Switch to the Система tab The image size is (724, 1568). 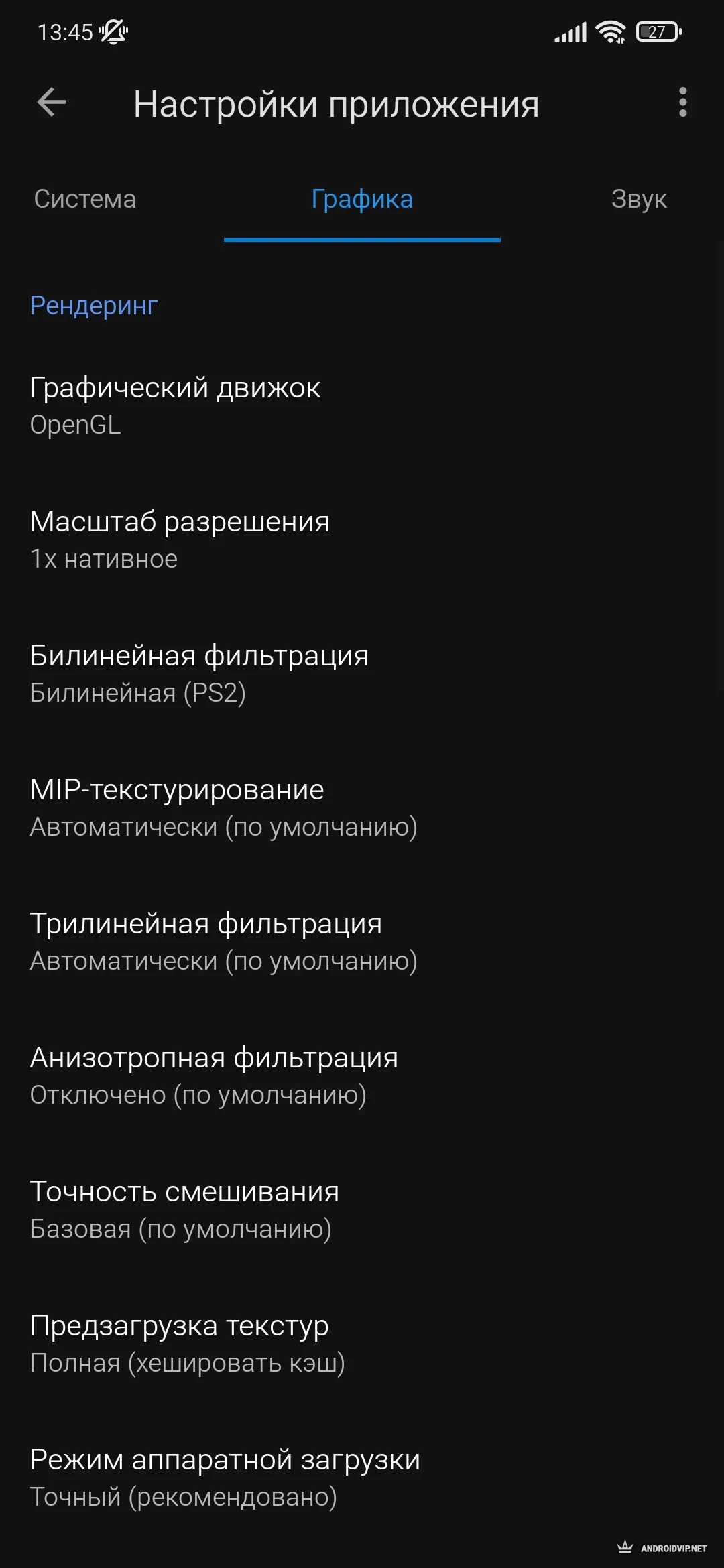85,199
